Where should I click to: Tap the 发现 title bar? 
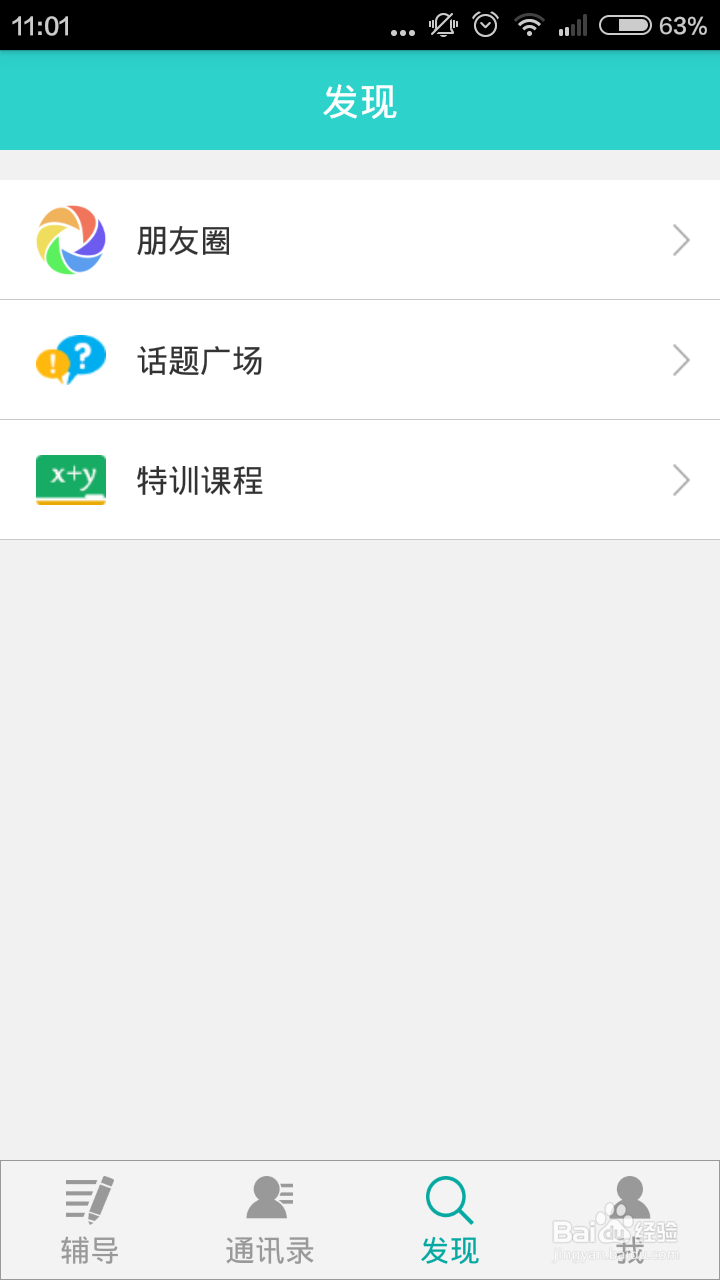click(x=360, y=100)
